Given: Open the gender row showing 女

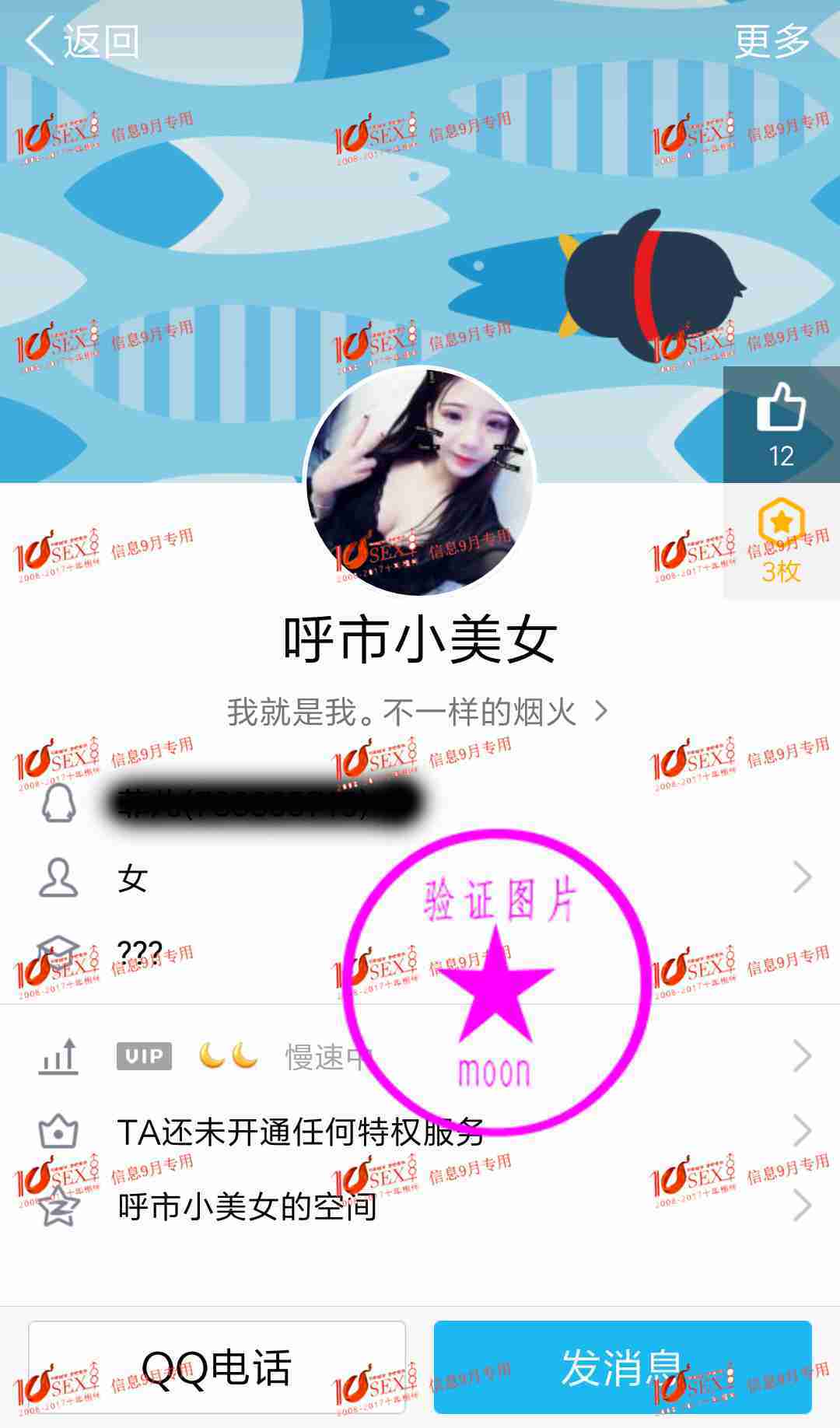Looking at the screenshot, I should coord(420,879).
